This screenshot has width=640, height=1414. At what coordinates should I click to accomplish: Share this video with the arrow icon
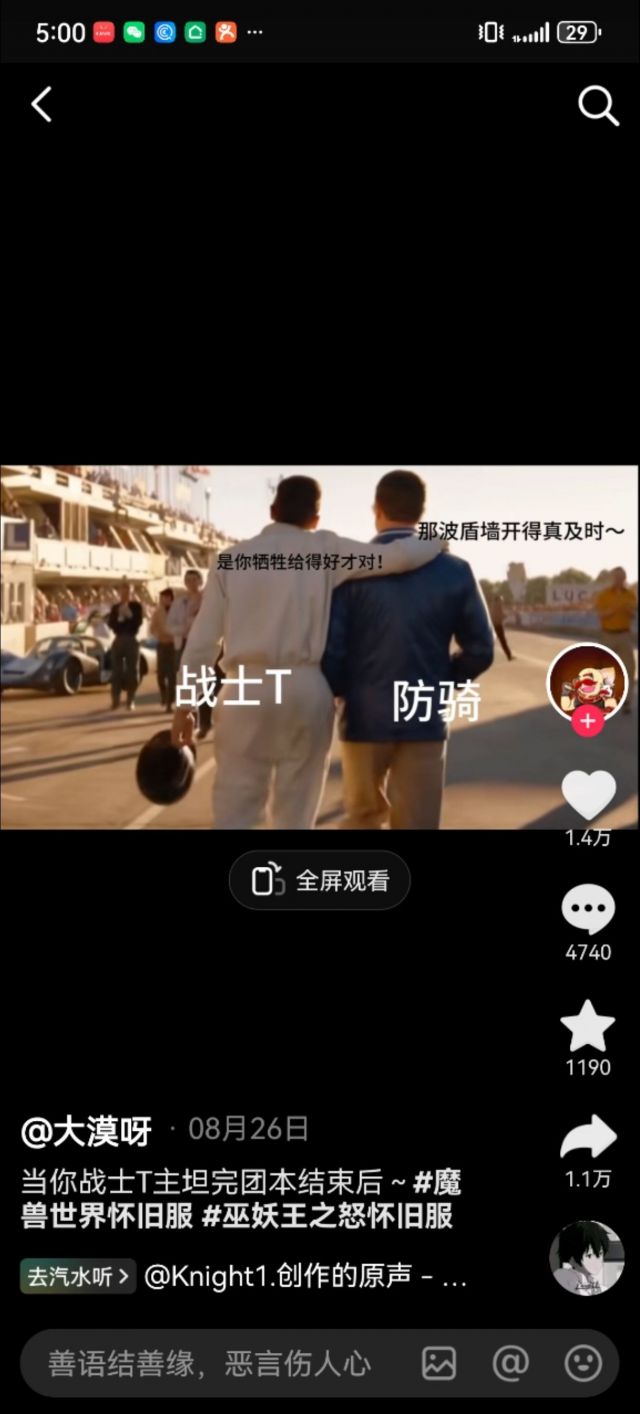pos(588,1138)
